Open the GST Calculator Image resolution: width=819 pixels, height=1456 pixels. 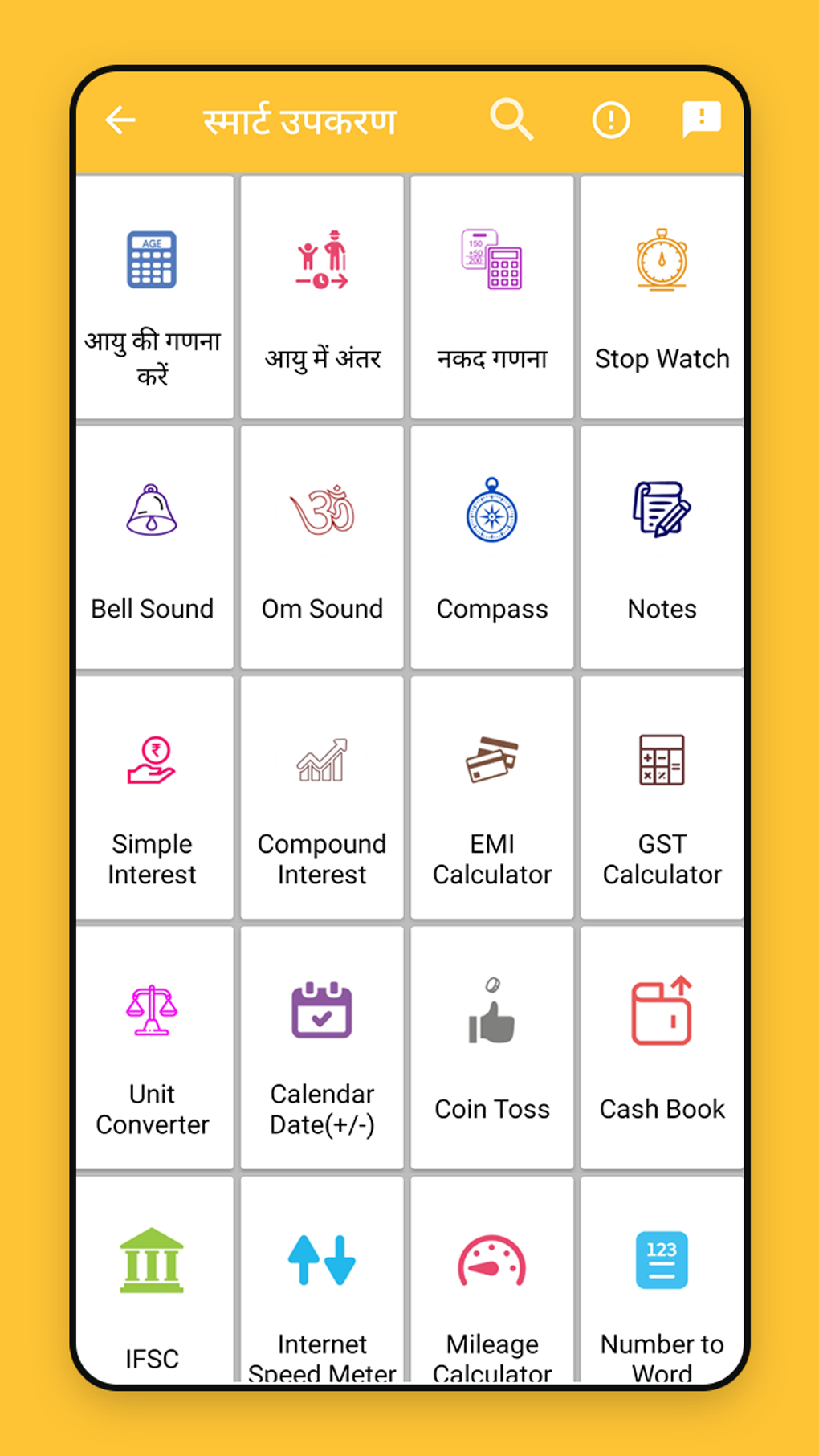coord(662,798)
